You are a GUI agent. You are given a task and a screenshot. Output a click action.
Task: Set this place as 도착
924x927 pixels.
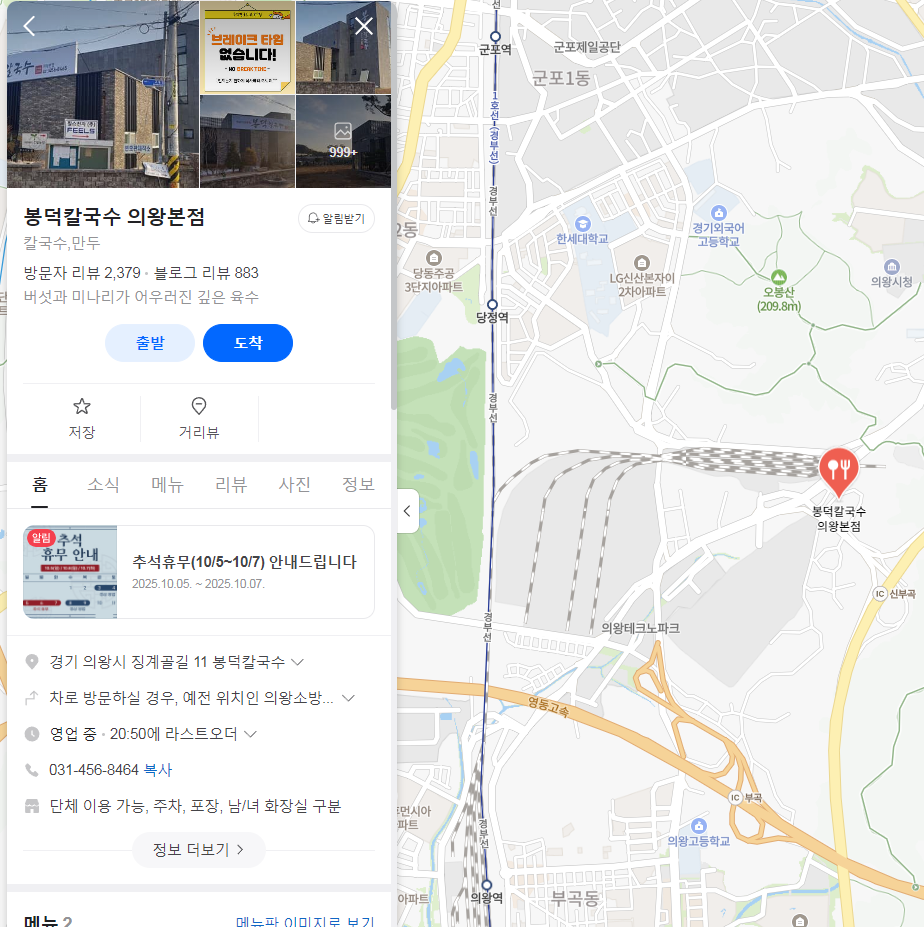[x=248, y=343]
